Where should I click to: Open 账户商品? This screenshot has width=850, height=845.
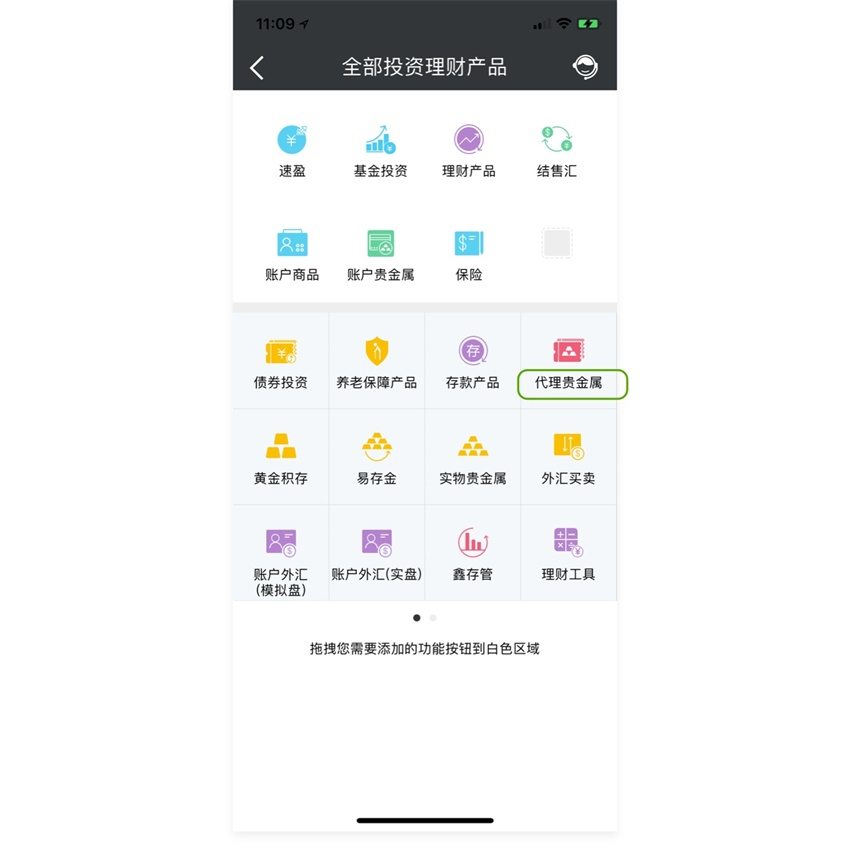[x=292, y=253]
